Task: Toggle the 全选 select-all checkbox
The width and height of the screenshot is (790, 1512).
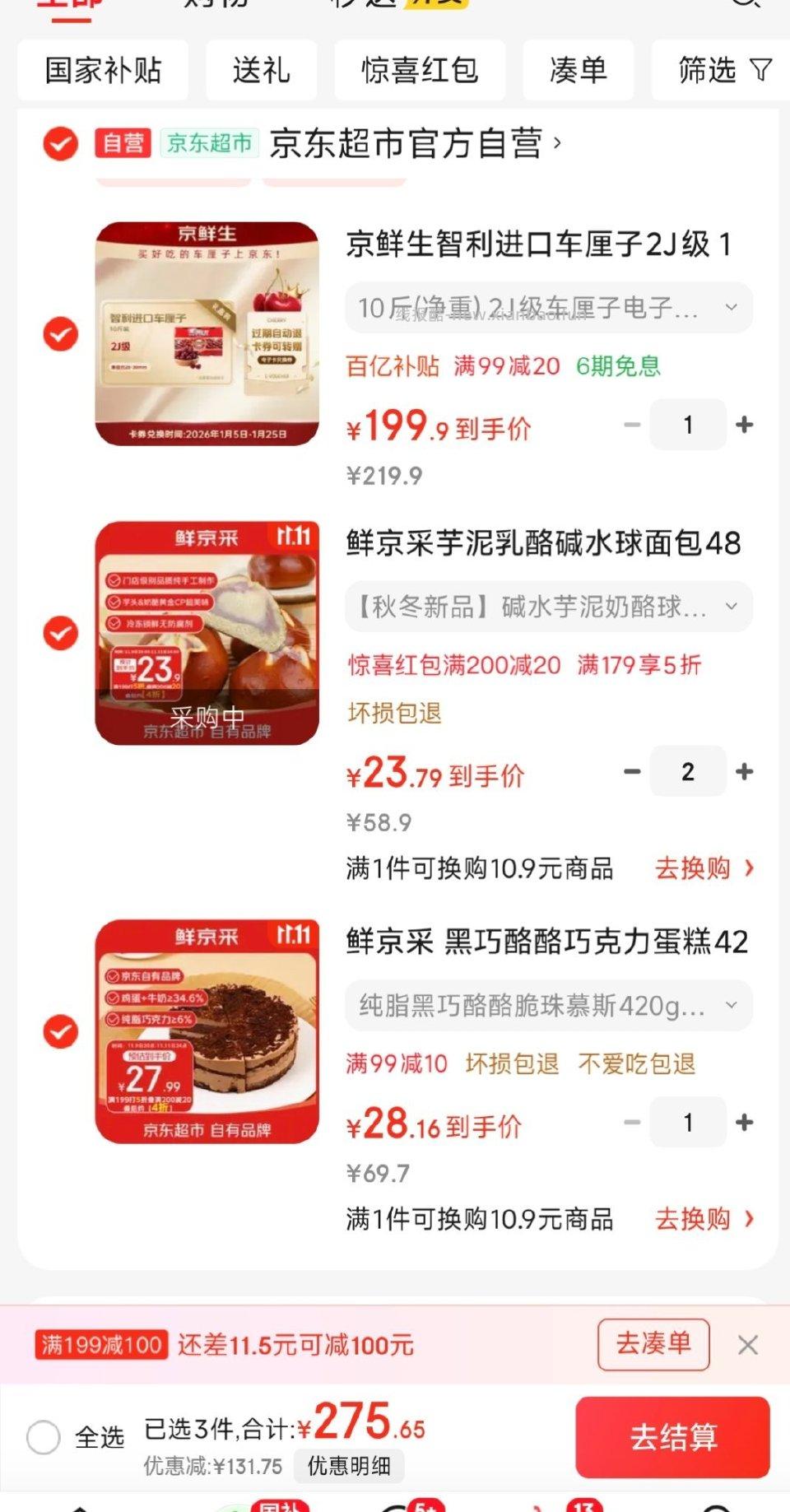Action: [x=45, y=1439]
